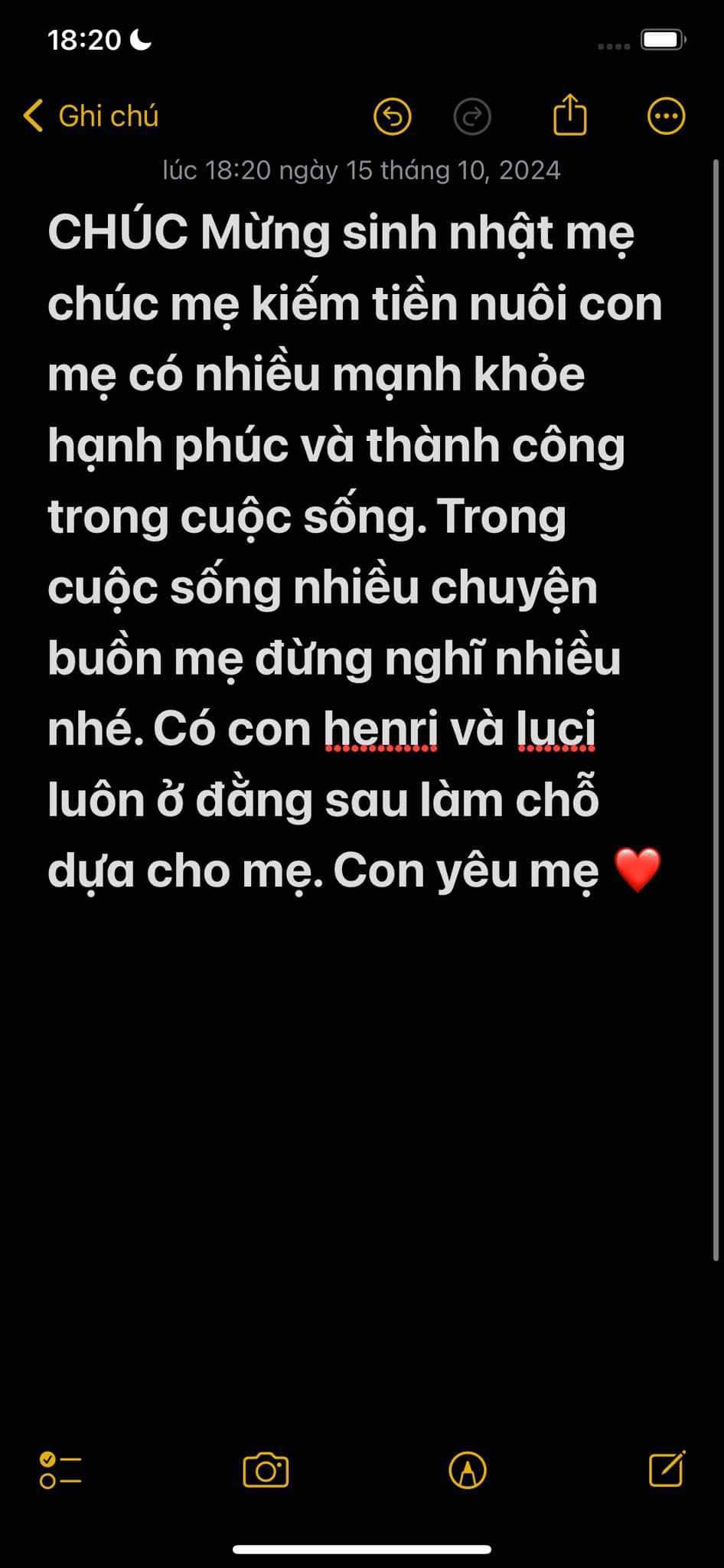Viewport: 724px width, 1568px height.
Task: Tap the redo arrow icon
Action: click(471, 117)
